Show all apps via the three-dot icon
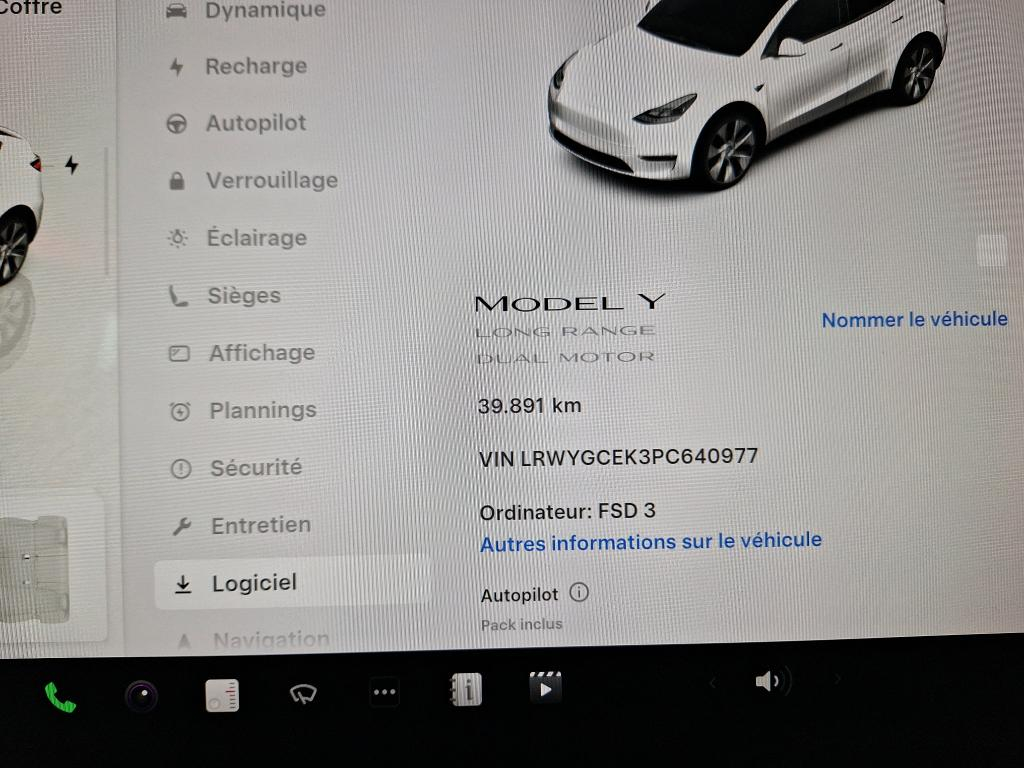The width and height of the screenshot is (1024, 768). 384,691
